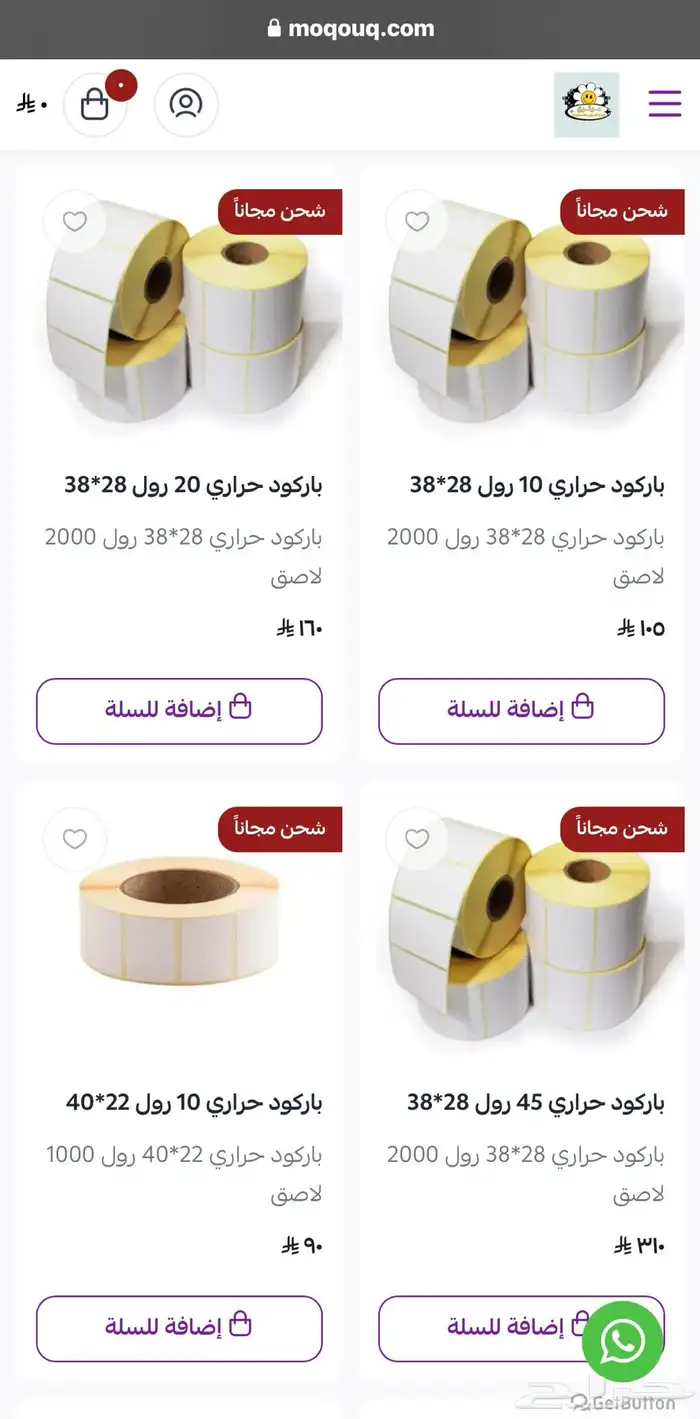Open the user account icon
This screenshot has width=700, height=1419.
click(x=186, y=104)
